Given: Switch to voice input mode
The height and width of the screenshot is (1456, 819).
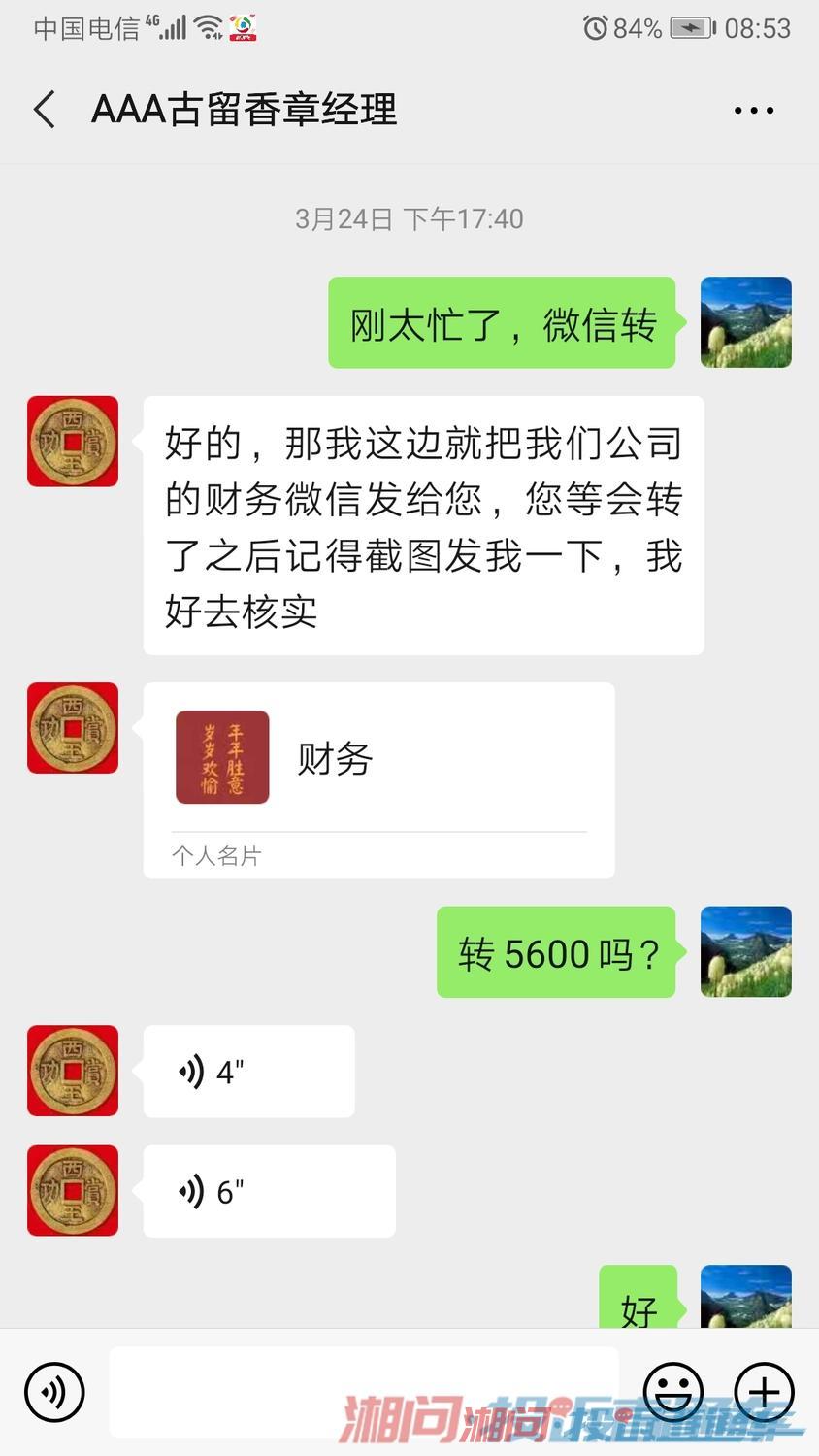Looking at the screenshot, I should 54,1392.
